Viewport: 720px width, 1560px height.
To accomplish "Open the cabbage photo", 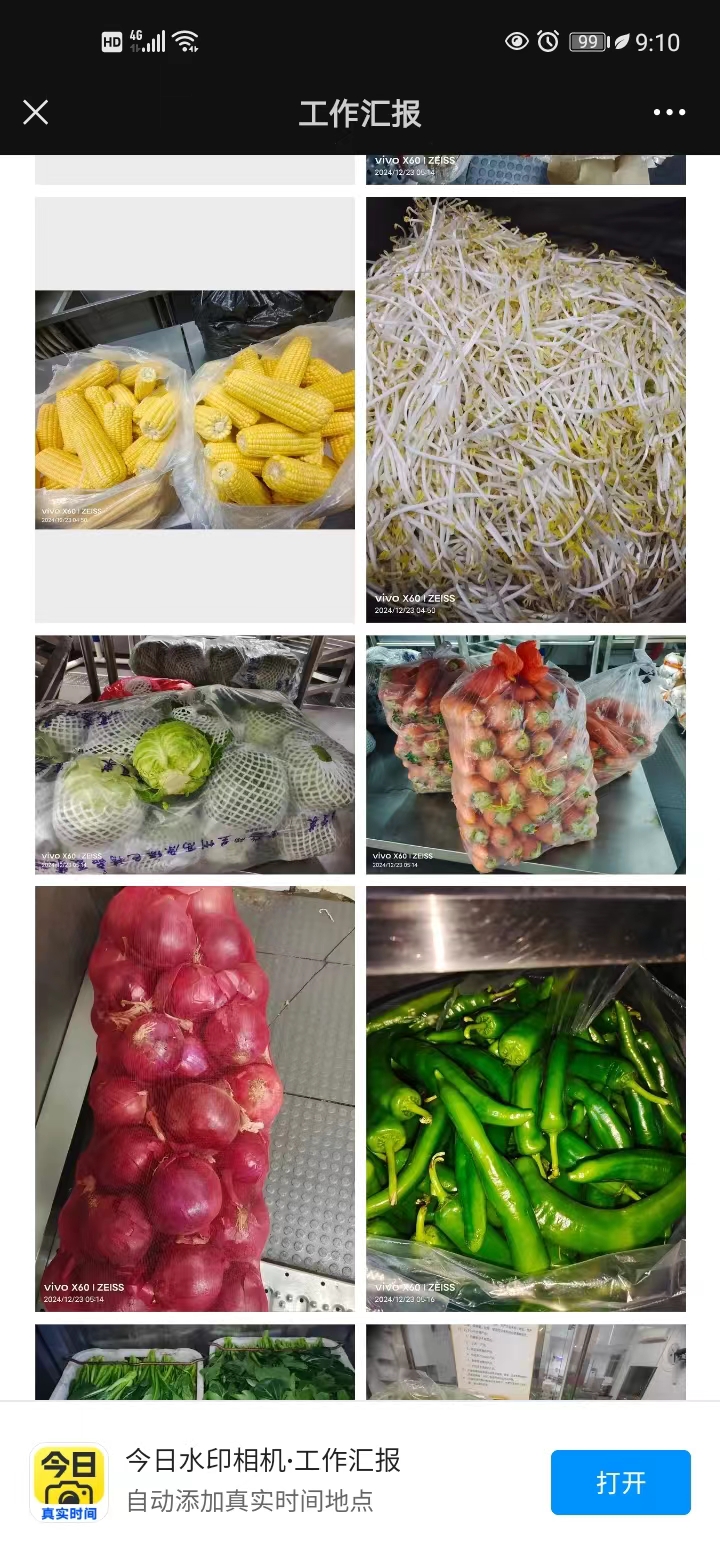I will [195, 755].
